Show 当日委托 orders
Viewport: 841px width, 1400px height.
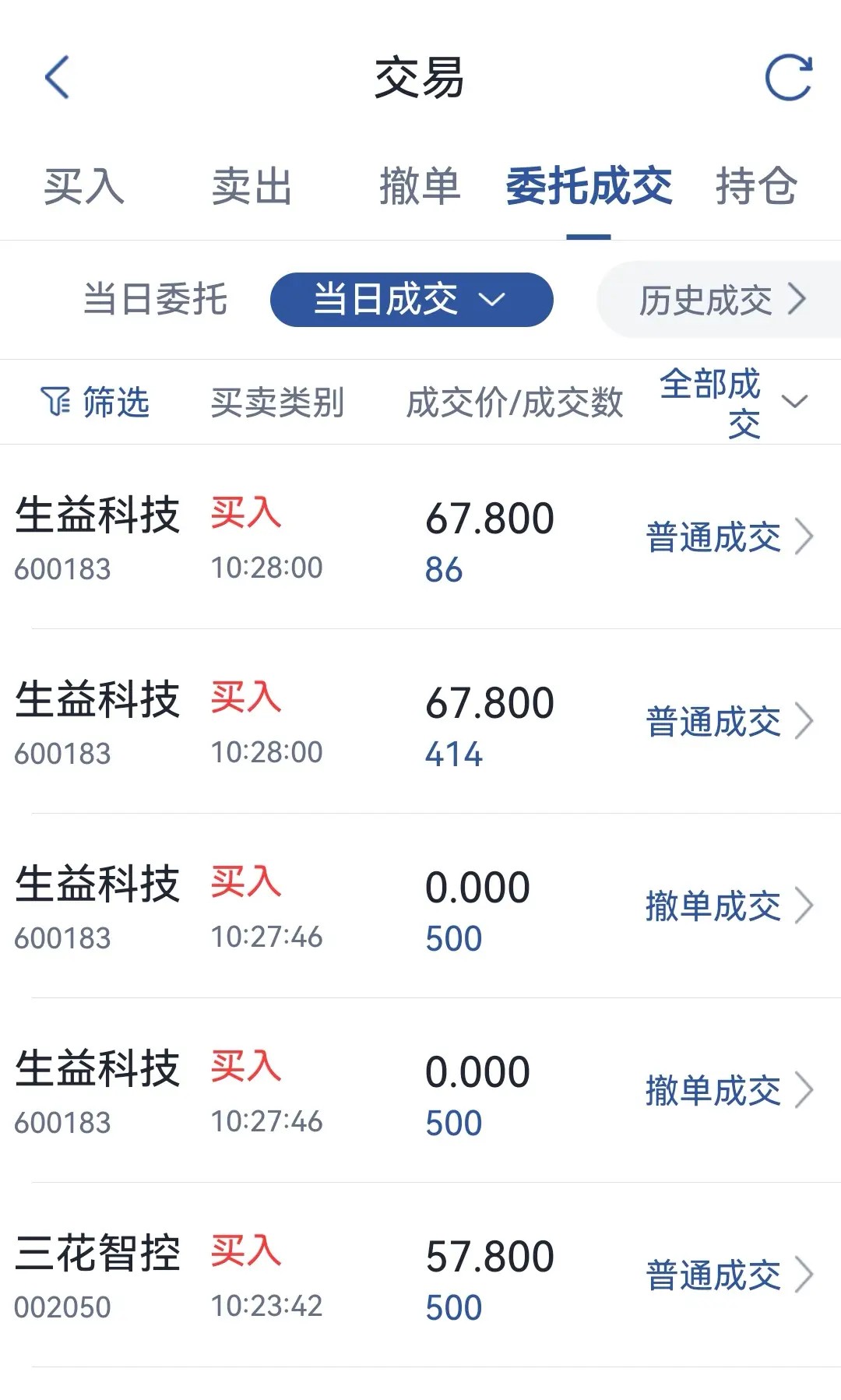click(x=155, y=300)
